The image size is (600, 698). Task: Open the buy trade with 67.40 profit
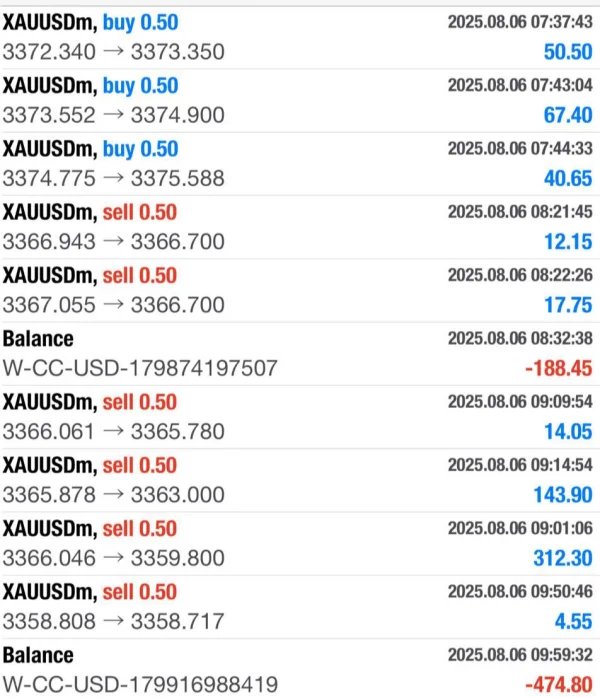(300, 99)
